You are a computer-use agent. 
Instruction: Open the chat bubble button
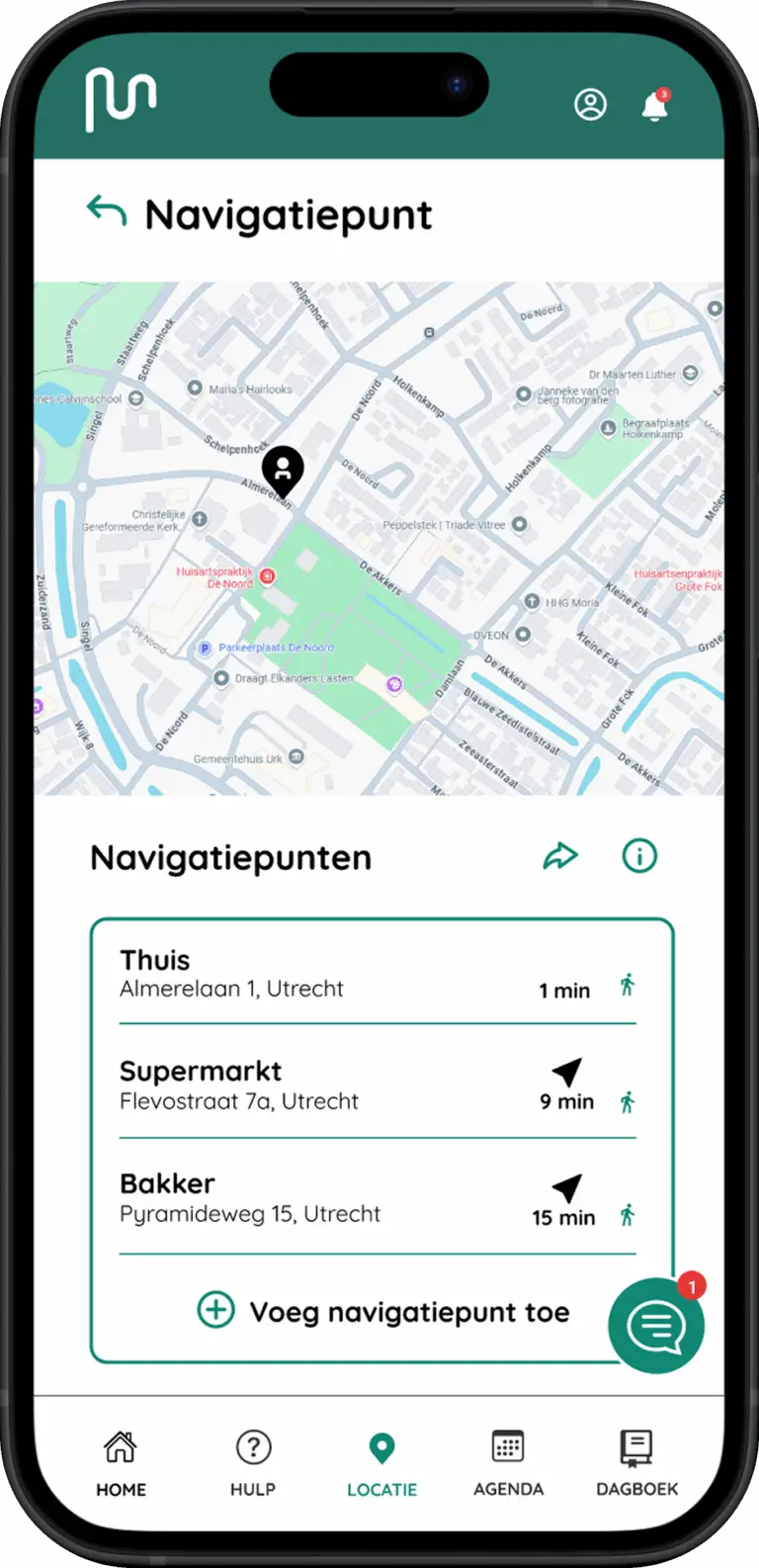pos(656,1327)
